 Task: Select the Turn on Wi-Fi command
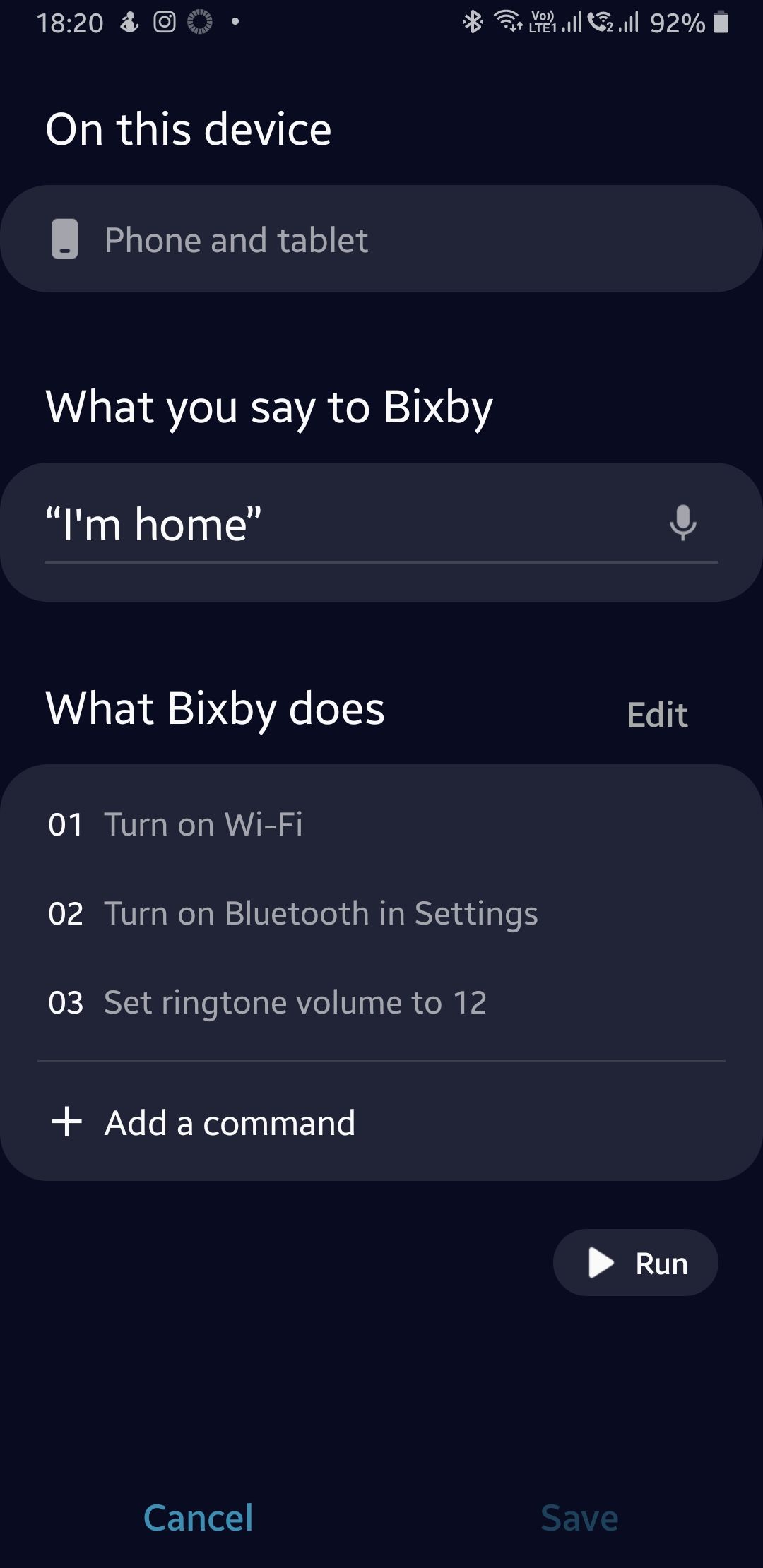click(203, 824)
